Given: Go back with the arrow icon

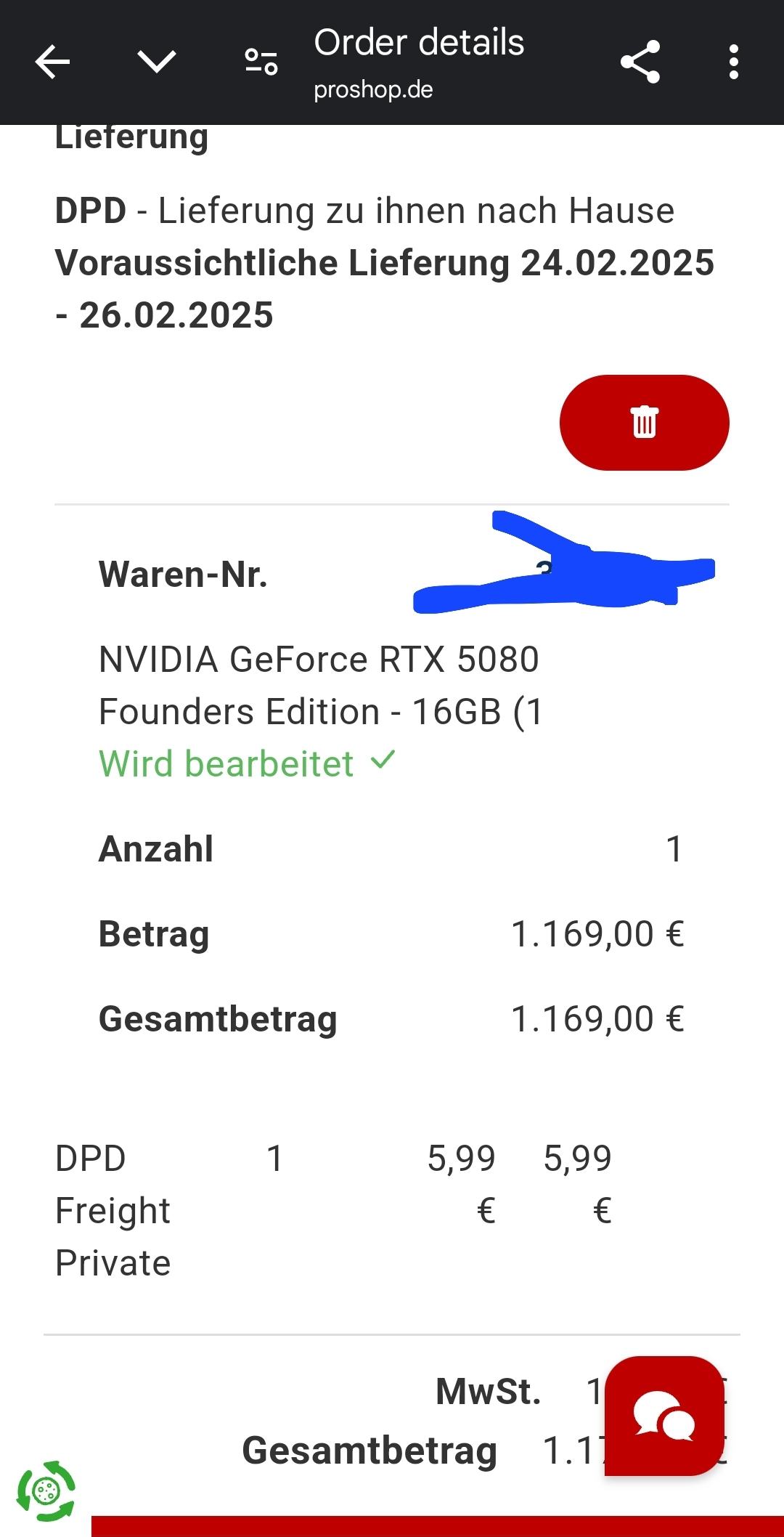Looking at the screenshot, I should (53, 62).
